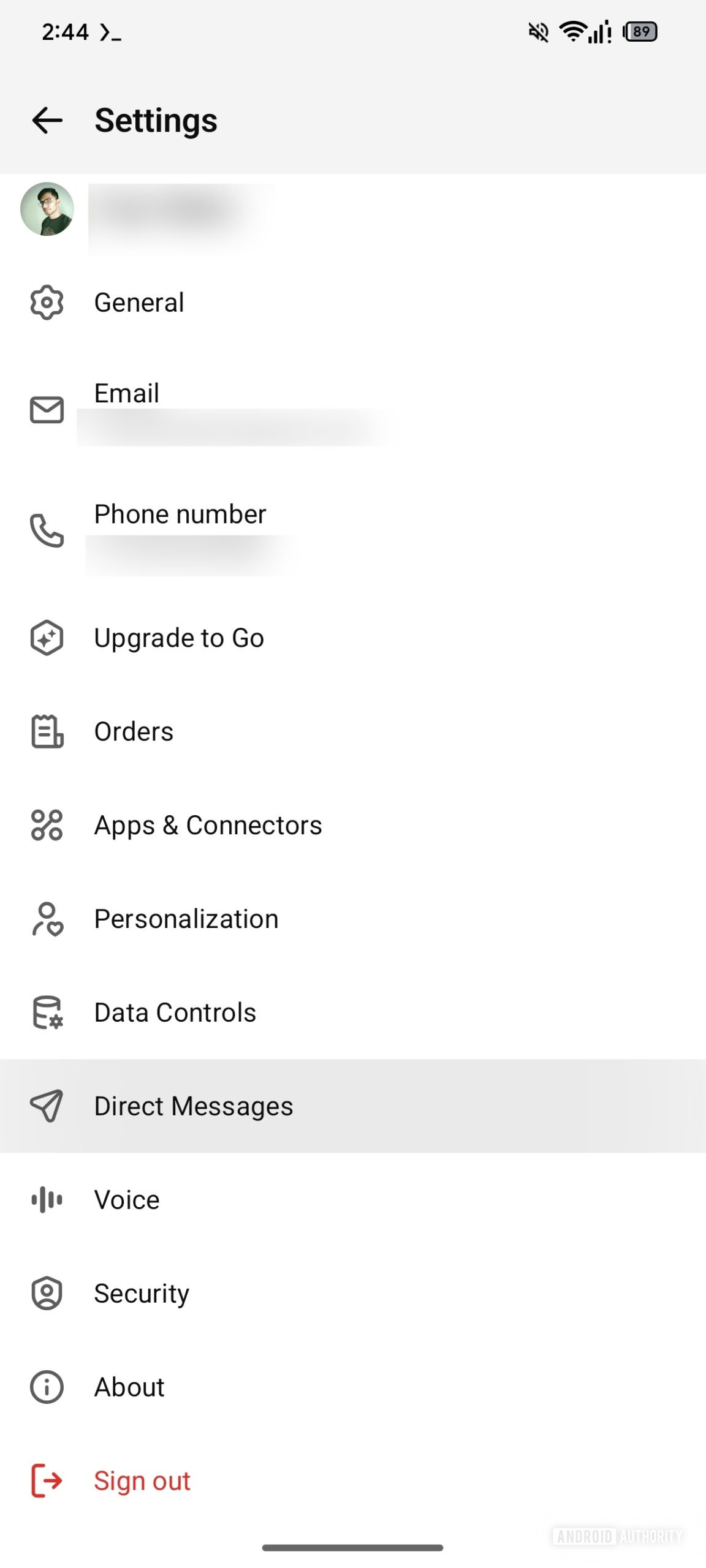Tap the Apps & Connectors icon

[46, 826]
